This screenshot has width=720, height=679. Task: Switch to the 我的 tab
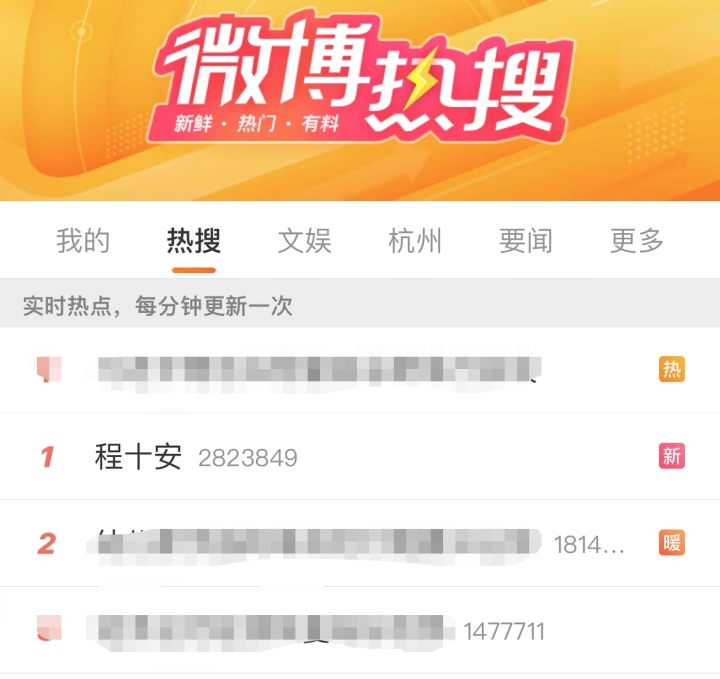[x=83, y=241]
